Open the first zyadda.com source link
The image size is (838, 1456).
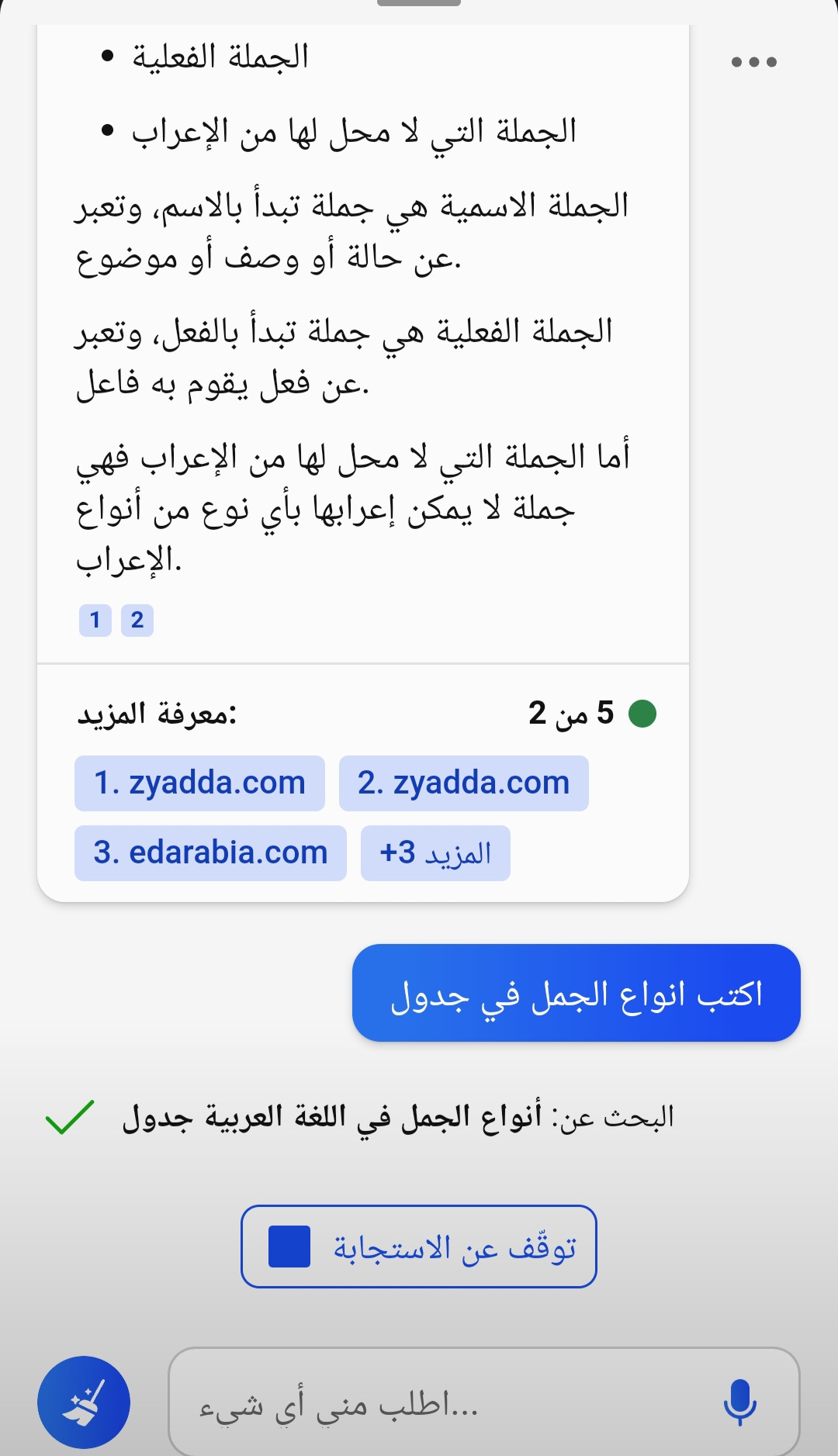click(199, 783)
